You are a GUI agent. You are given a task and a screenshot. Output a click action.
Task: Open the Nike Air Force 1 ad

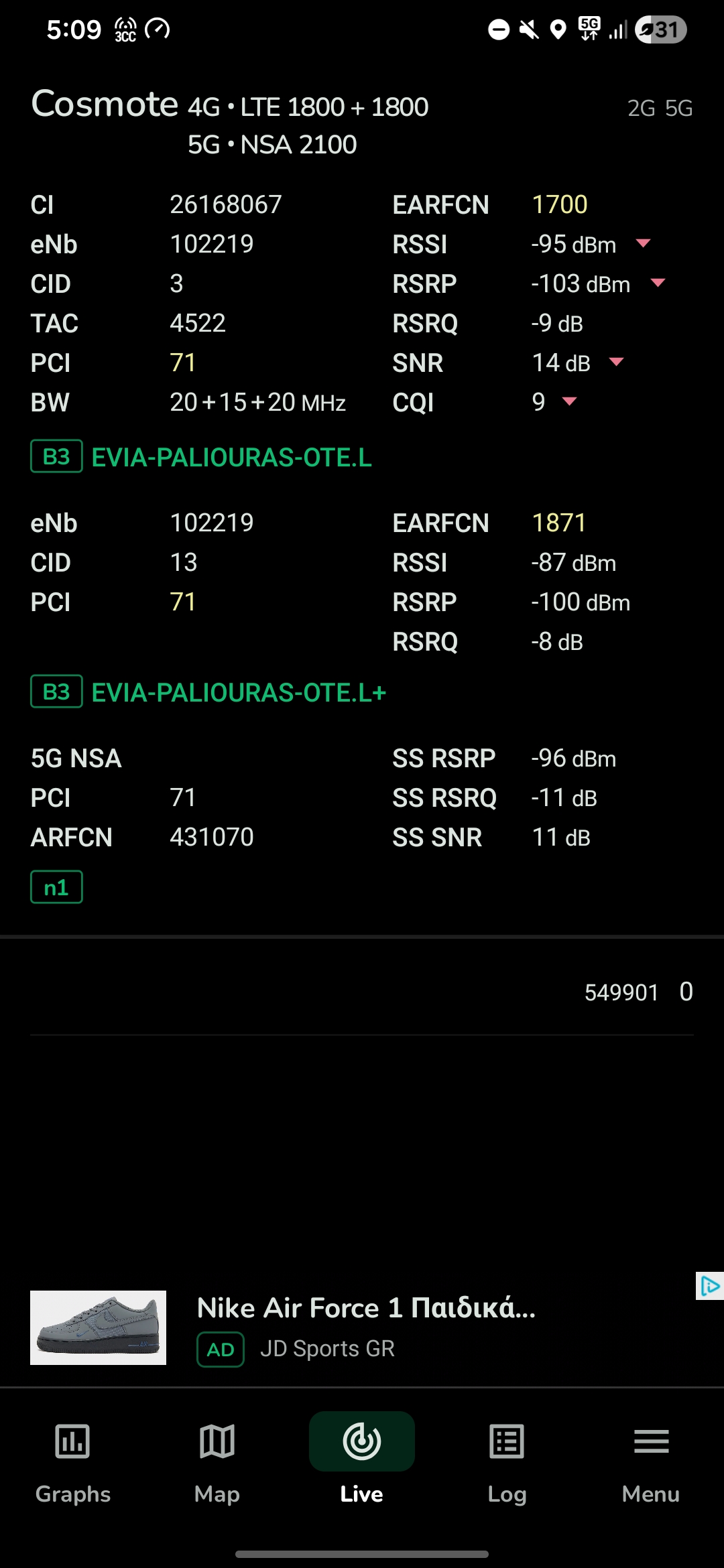tap(366, 1308)
